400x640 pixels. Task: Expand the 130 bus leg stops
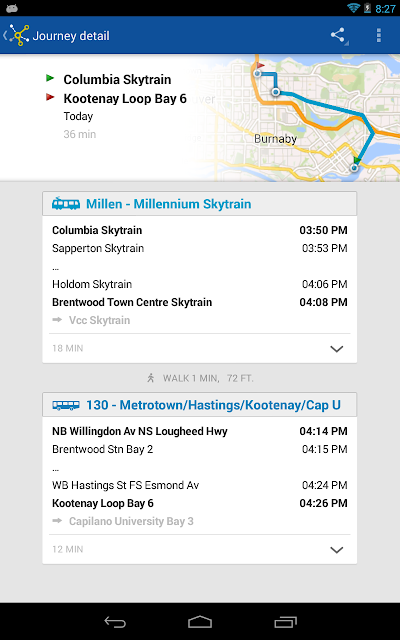tap(336, 550)
